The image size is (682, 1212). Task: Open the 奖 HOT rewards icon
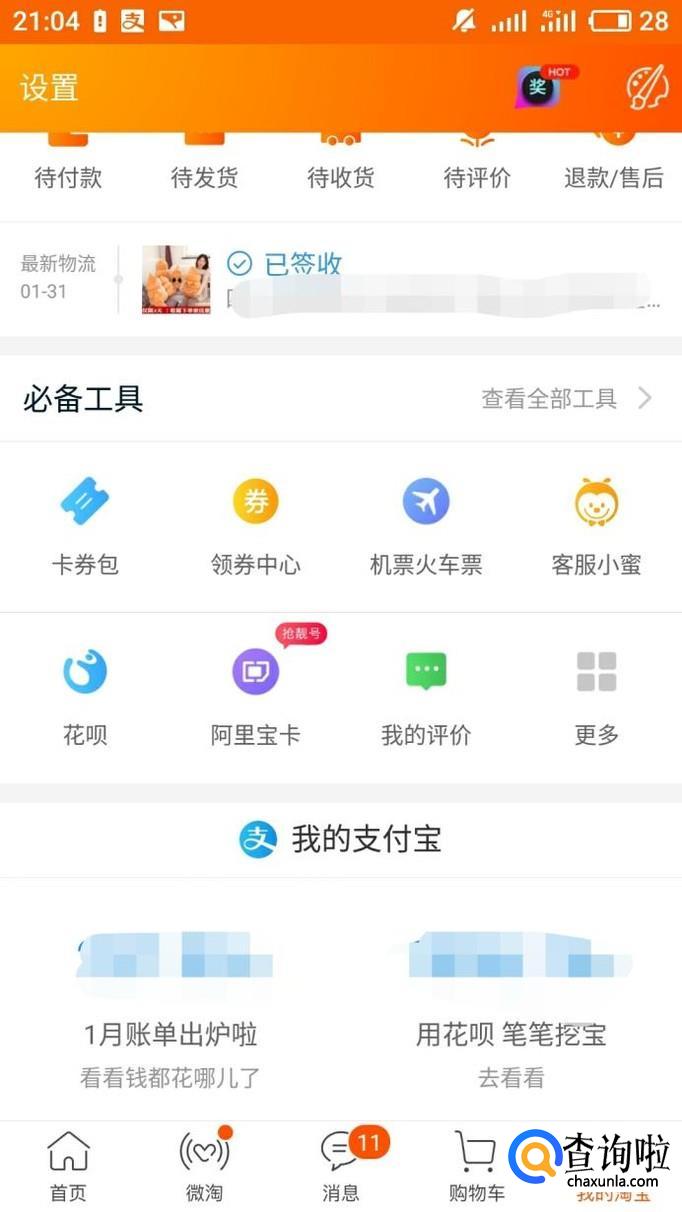point(541,87)
